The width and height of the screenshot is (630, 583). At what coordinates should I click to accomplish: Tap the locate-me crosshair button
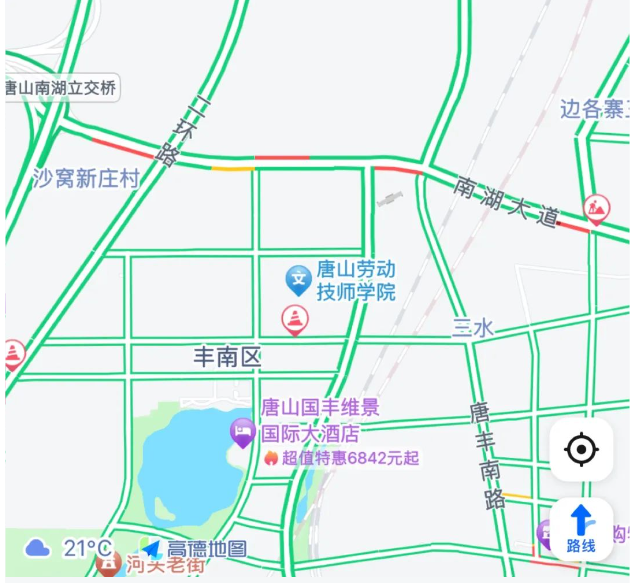581,450
